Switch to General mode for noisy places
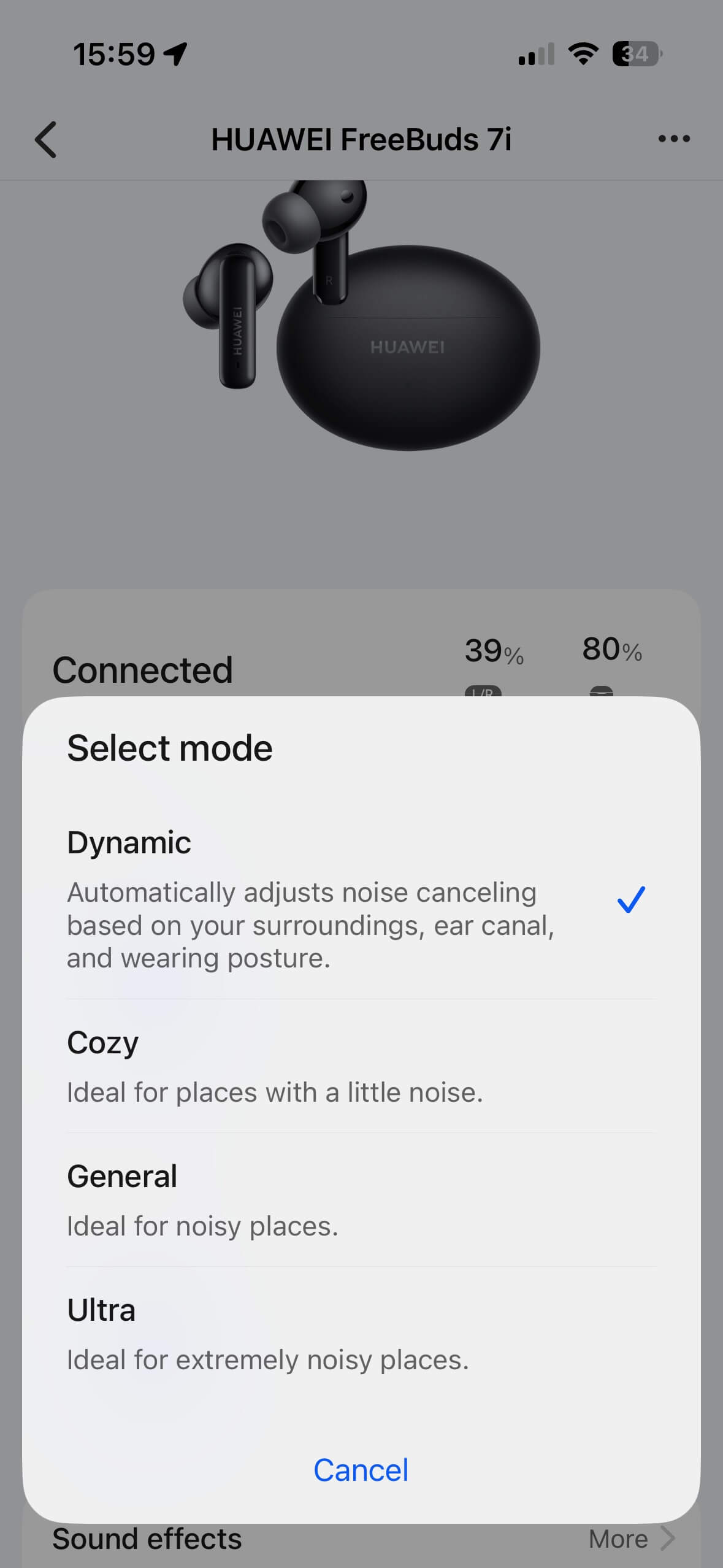 click(x=361, y=1201)
